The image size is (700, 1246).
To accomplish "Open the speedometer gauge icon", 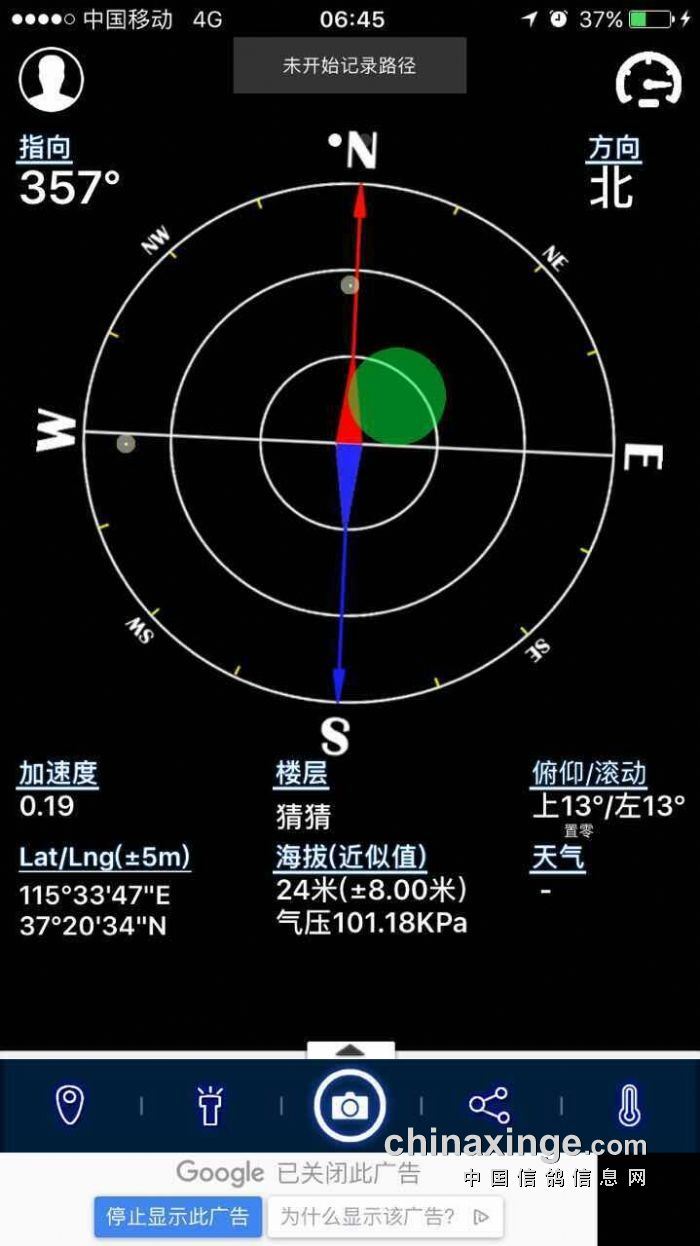I will coord(648,81).
